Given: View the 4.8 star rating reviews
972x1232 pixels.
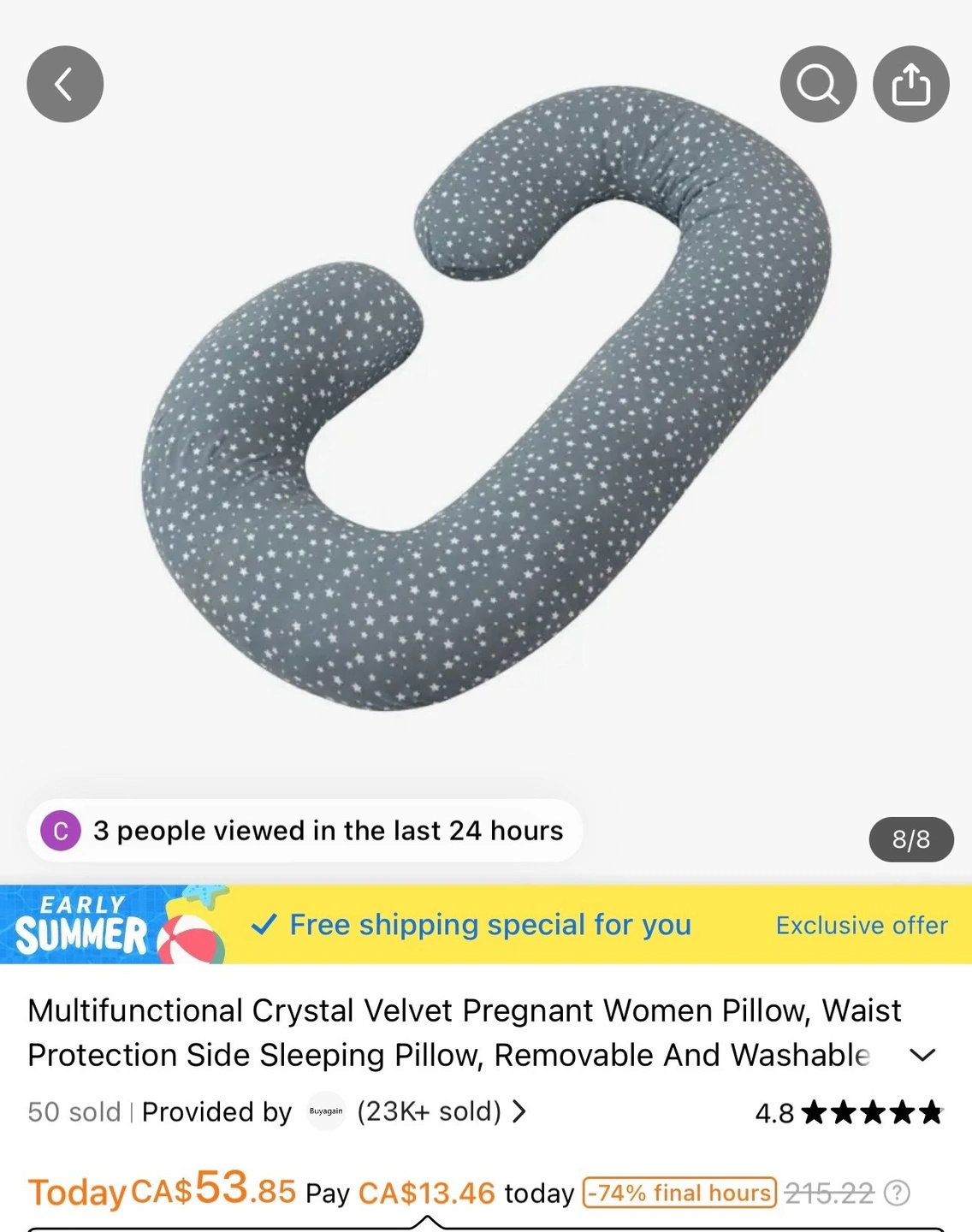Looking at the screenshot, I should tap(849, 1112).
